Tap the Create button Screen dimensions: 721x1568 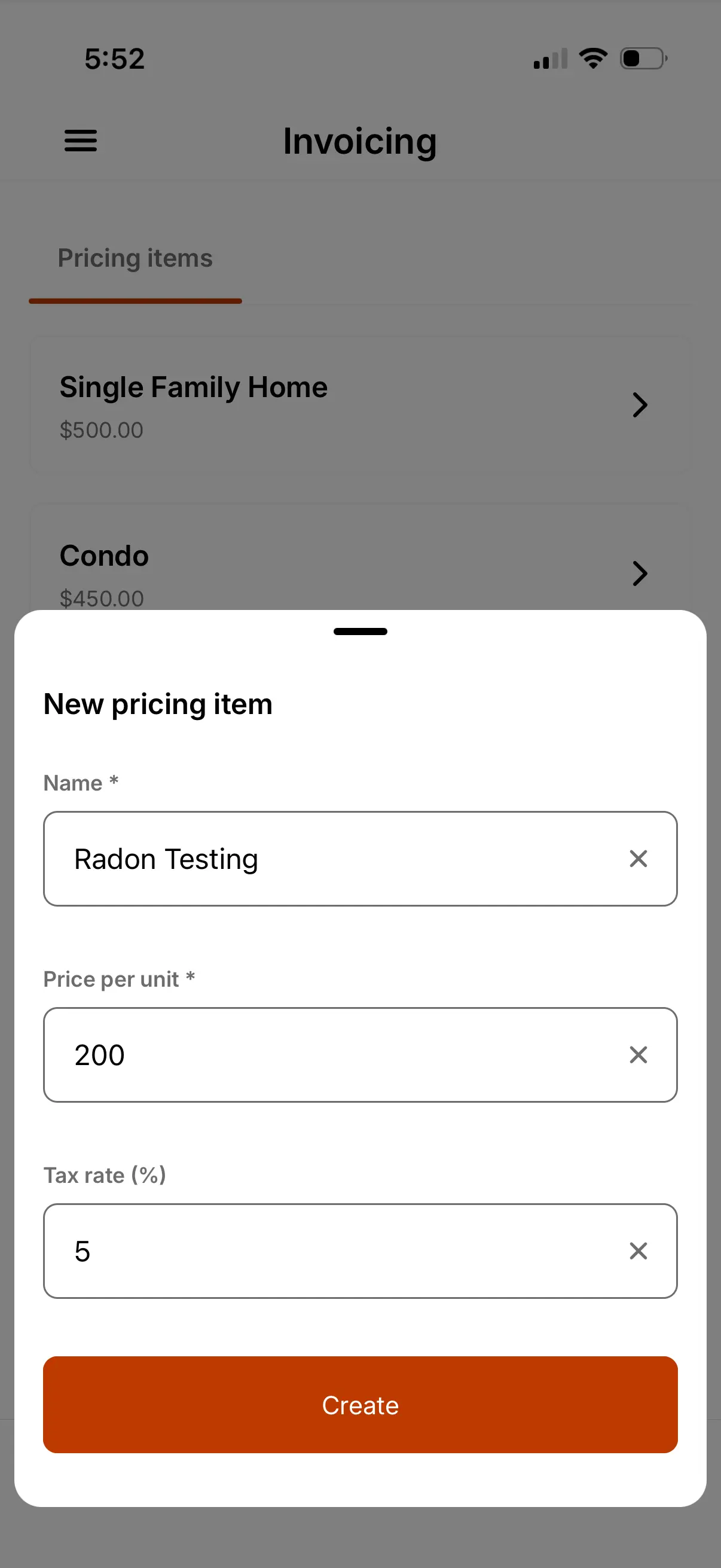point(360,1405)
